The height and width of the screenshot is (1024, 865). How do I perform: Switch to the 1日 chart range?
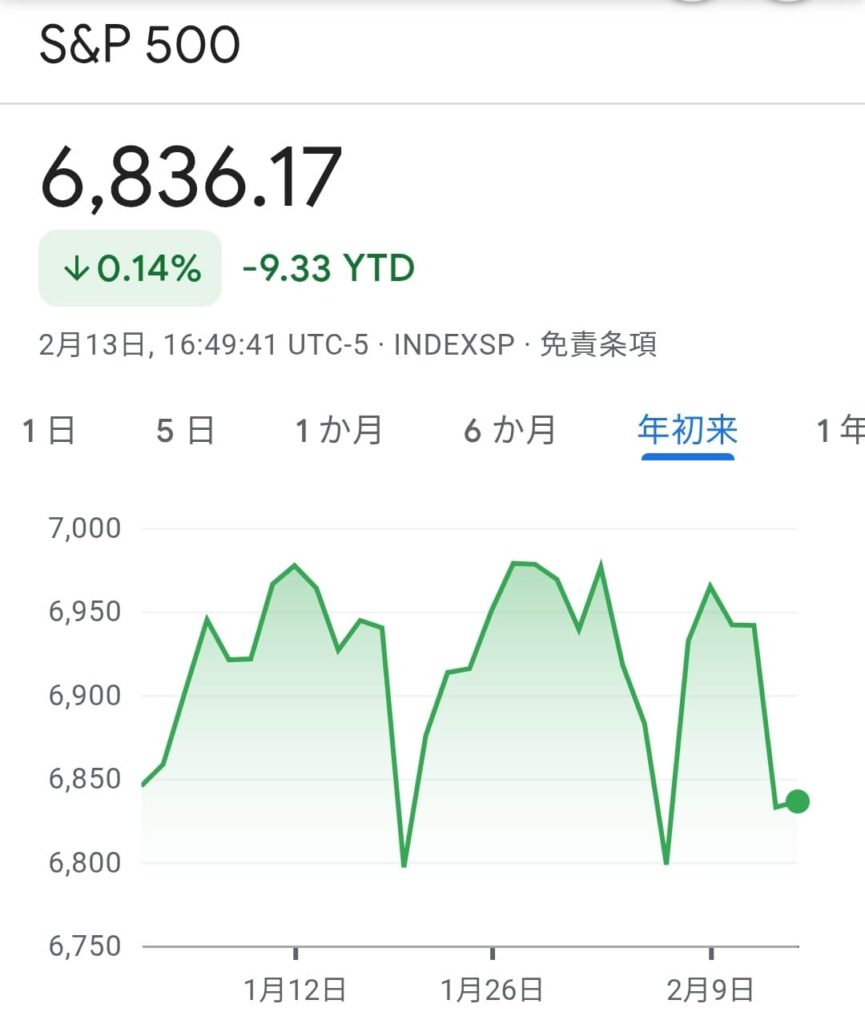pyautogui.click(x=48, y=431)
